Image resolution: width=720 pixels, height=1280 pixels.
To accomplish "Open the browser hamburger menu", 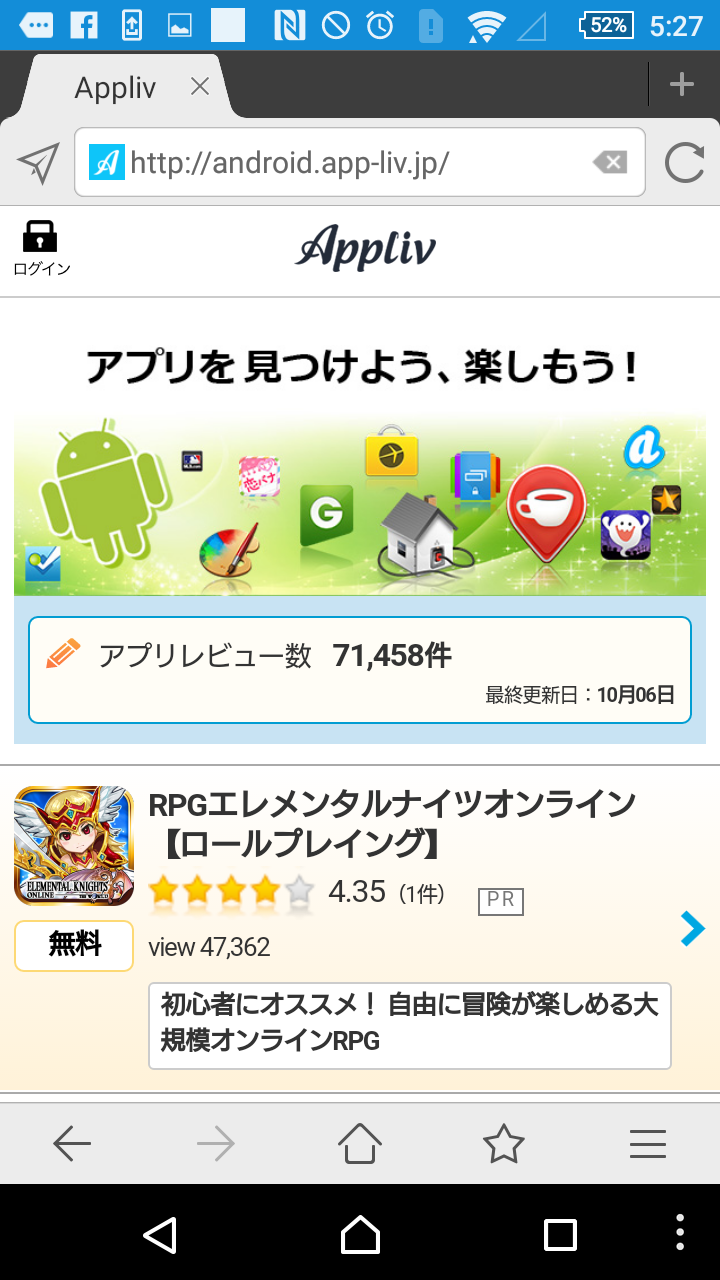I will tap(648, 1143).
